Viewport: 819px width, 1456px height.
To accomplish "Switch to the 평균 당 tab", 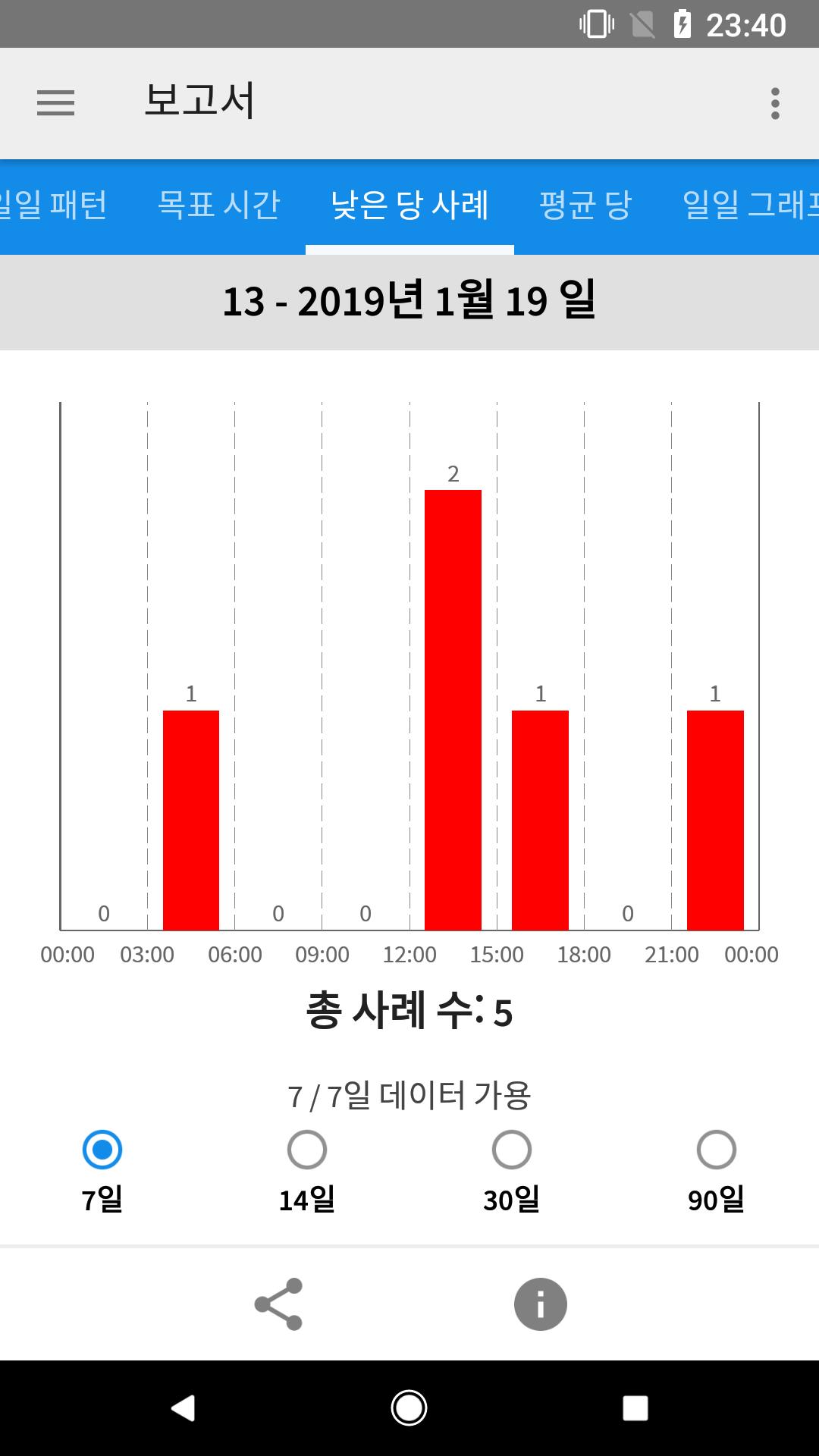I will pos(585,206).
